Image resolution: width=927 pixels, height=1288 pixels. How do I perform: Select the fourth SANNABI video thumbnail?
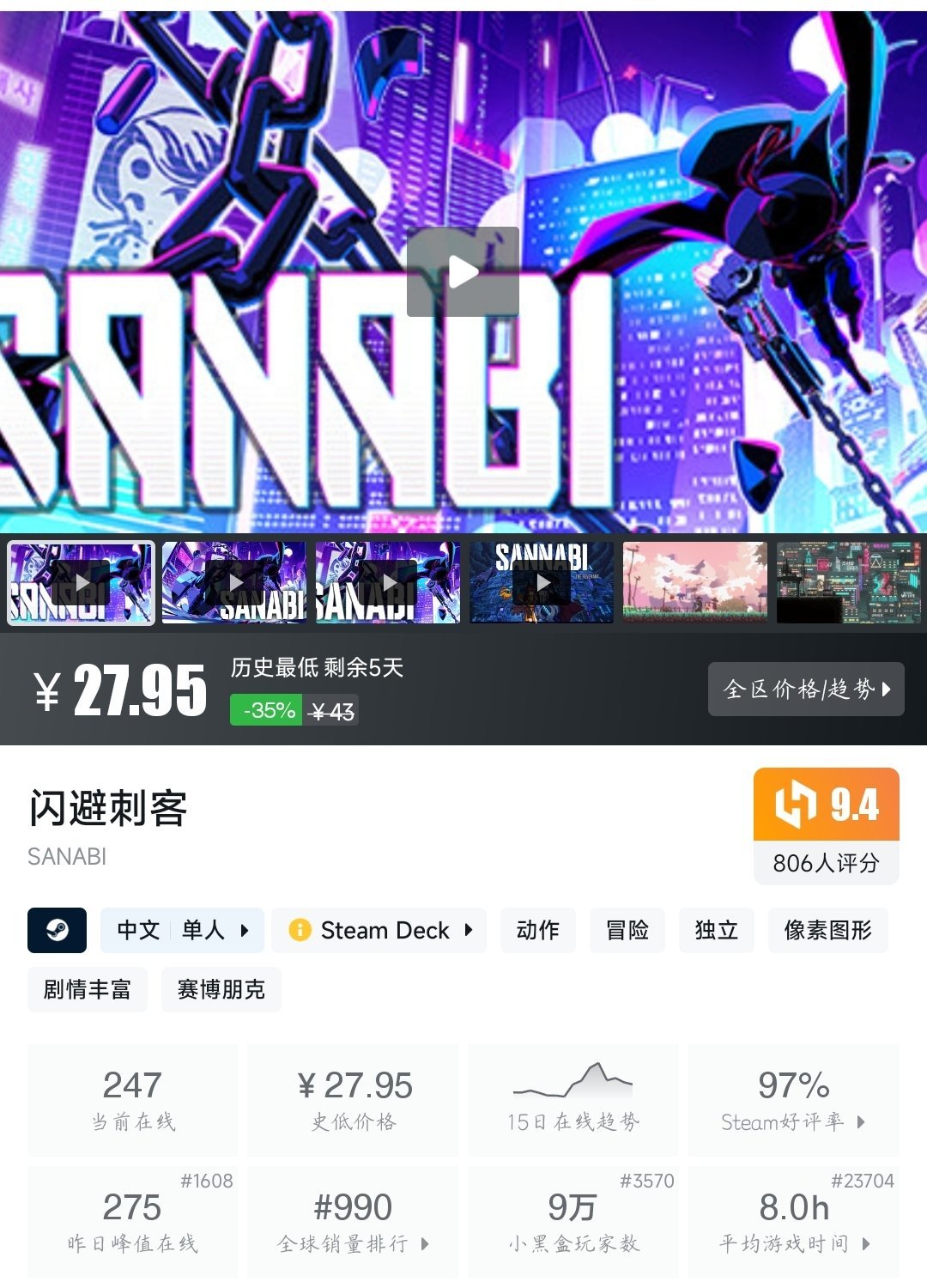coord(542,582)
